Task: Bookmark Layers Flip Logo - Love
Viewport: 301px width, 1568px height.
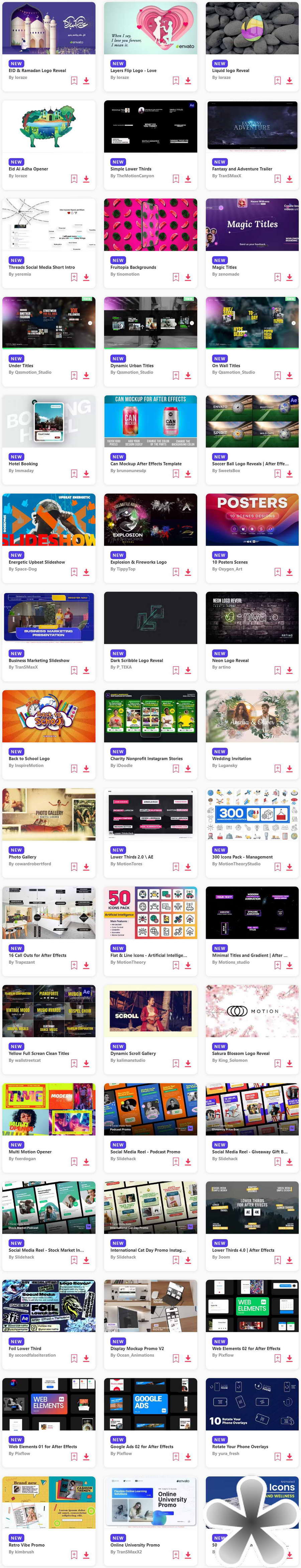Action: tap(176, 80)
